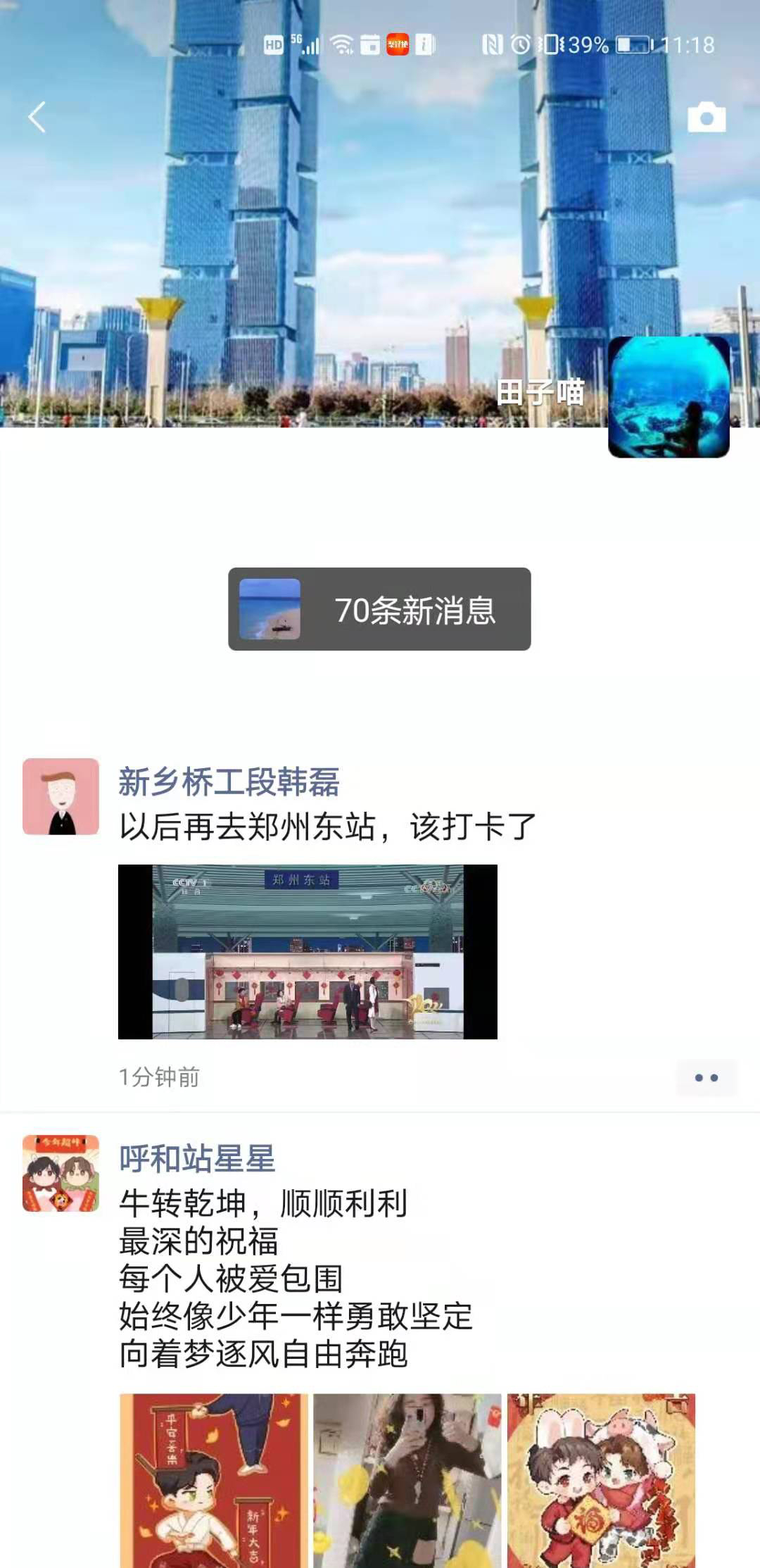Screen dimensions: 760x1568
Task: View the mirror selfie photo in 星星's post
Action: [407, 1479]
